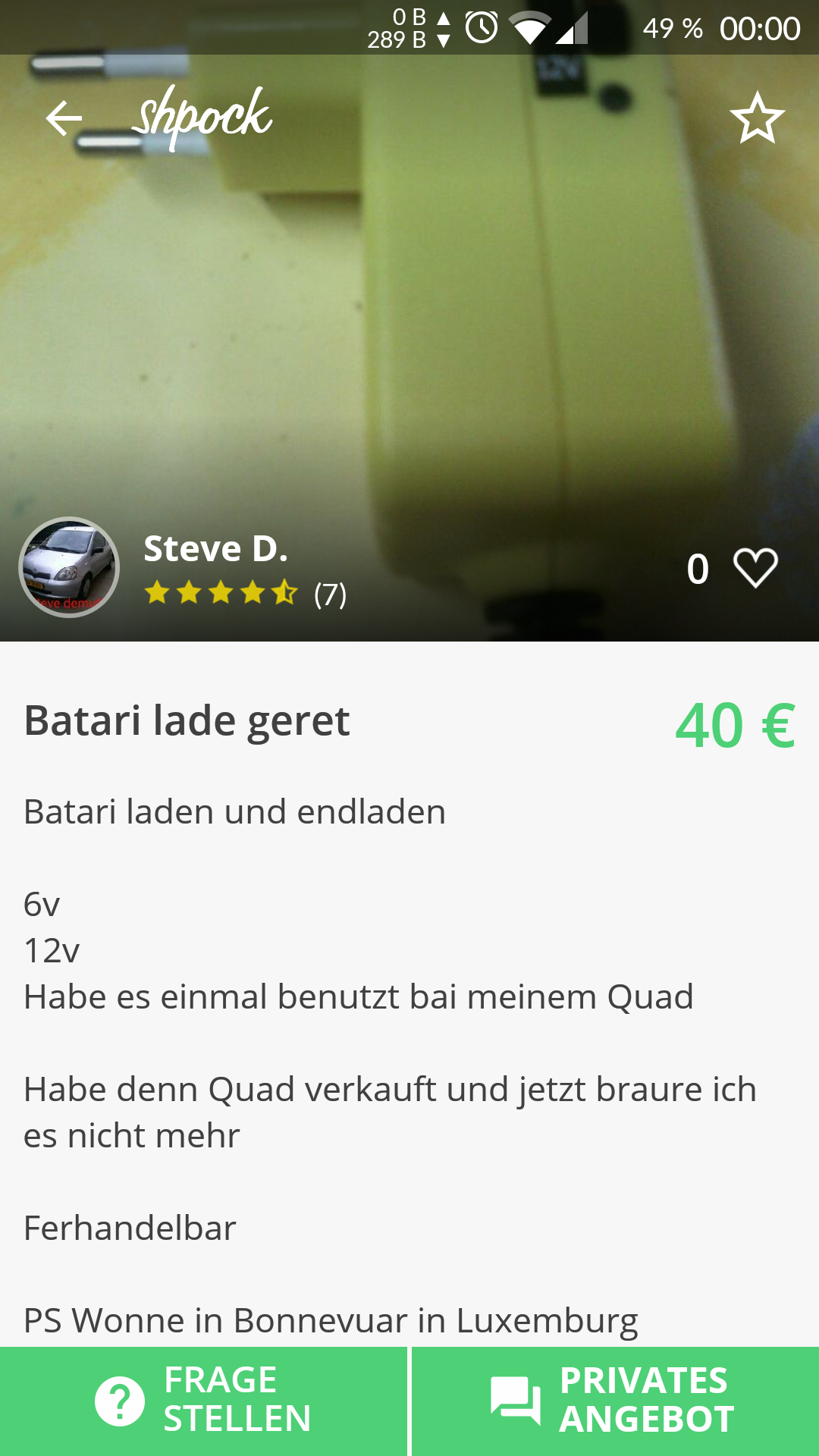Add listing to favorites with star icon
Image resolution: width=819 pixels, height=1456 pixels.
tap(757, 118)
